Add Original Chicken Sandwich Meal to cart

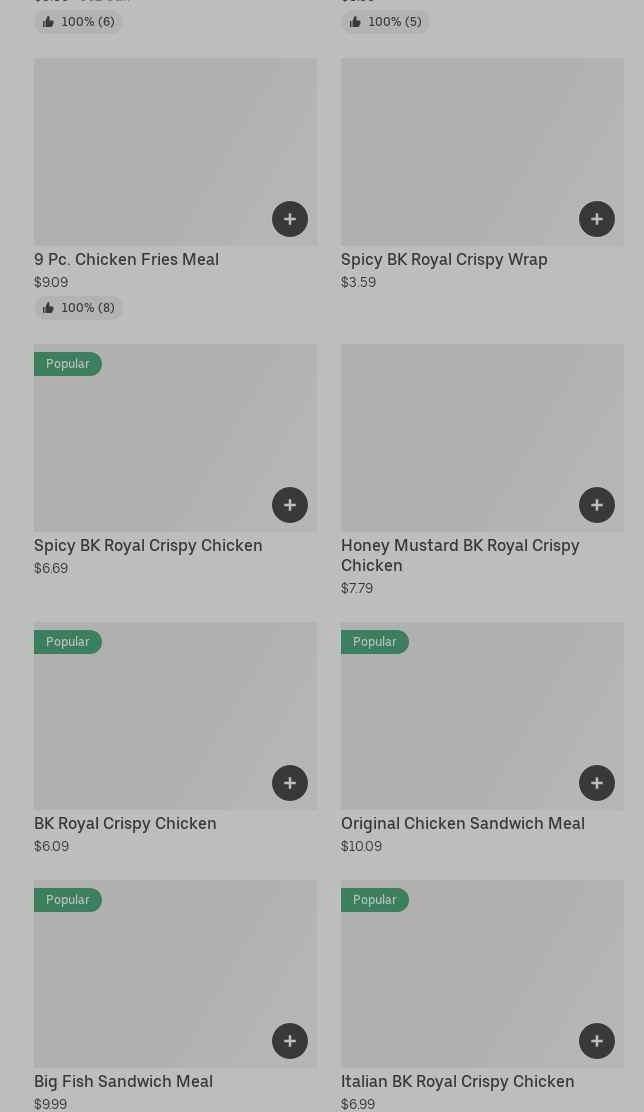[597, 783]
